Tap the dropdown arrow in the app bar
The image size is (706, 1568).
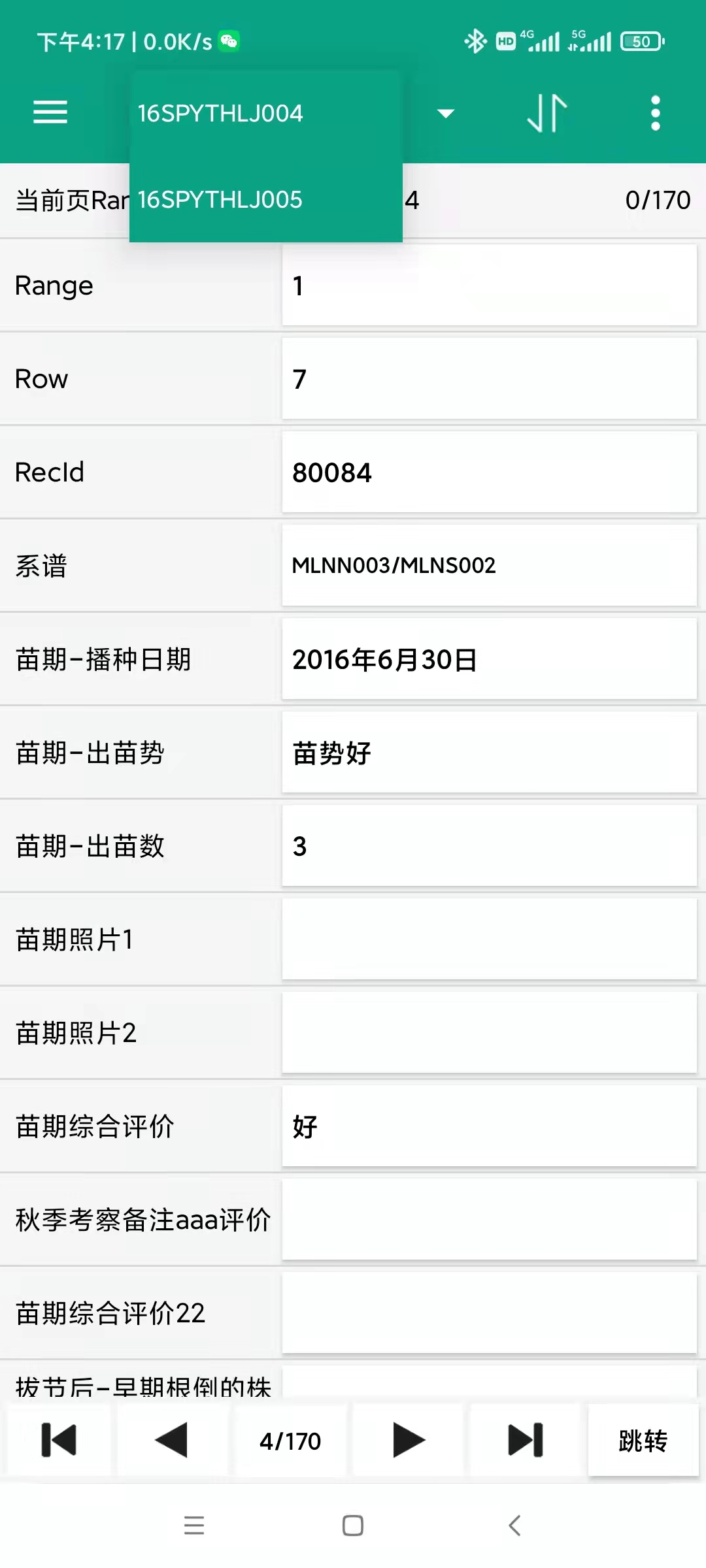coord(446,114)
